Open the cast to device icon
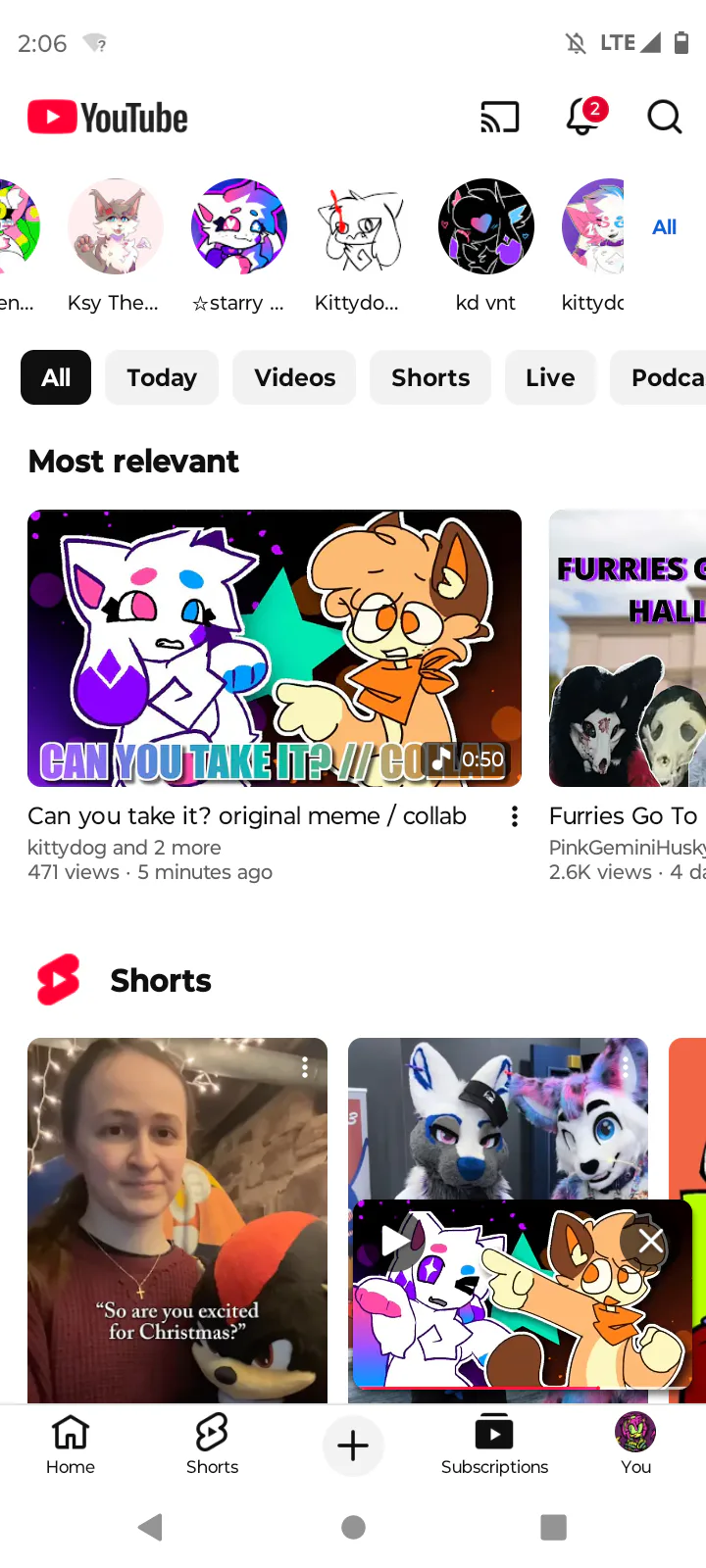Viewport: 706px width, 1568px height. pyautogui.click(x=500, y=118)
